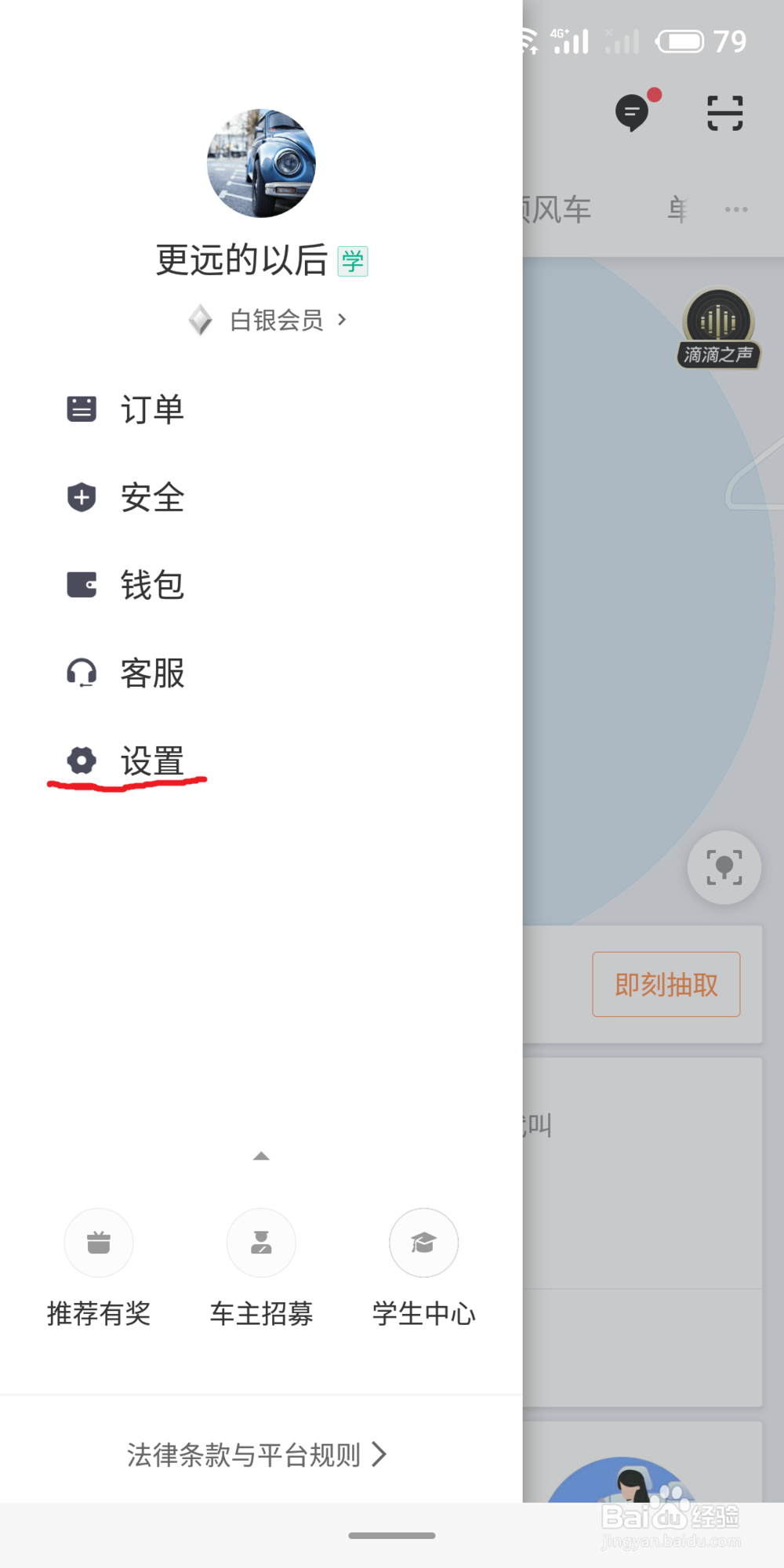The image size is (784, 1568).
Task: Collapse the menu with the upward arrow
Action: coord(261,1156)
